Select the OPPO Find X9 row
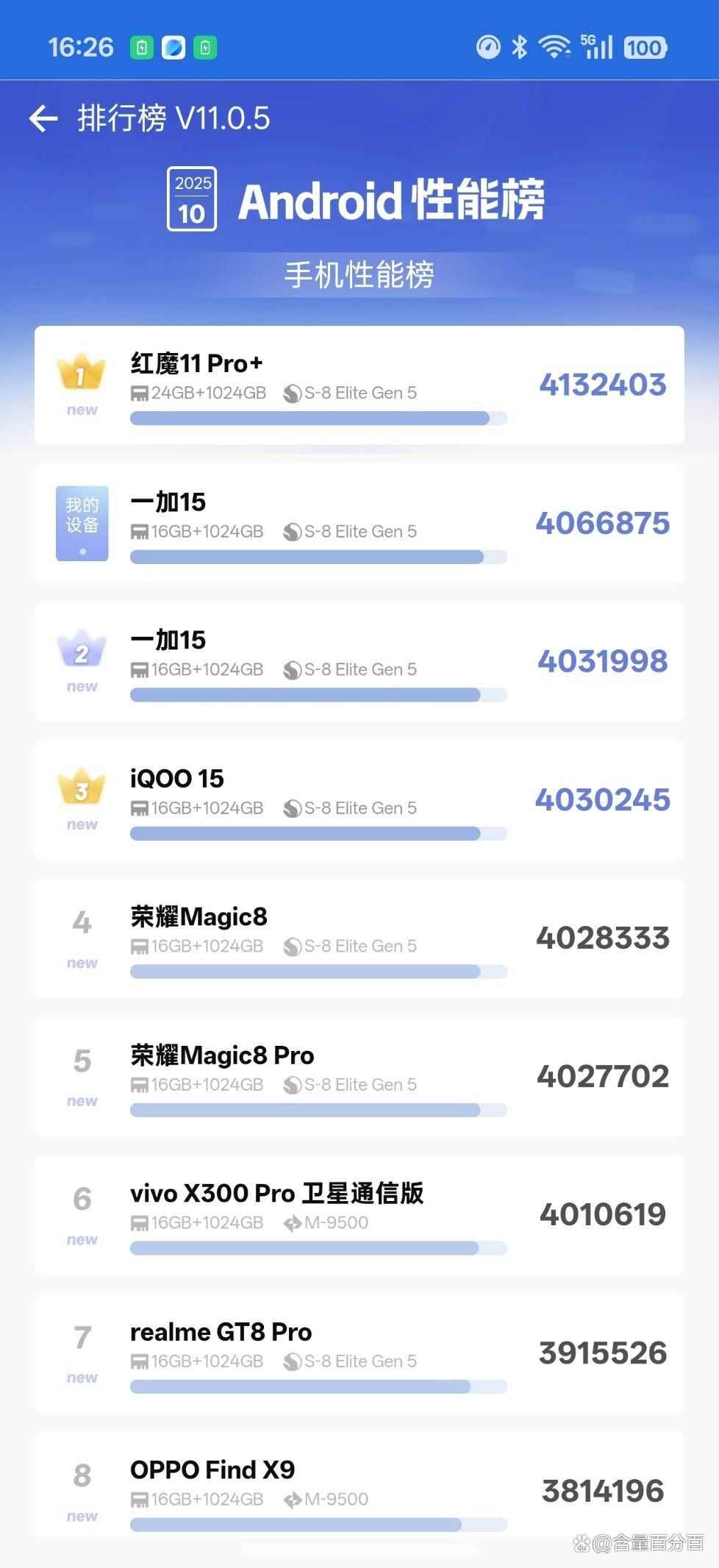The width and height of the screenshot is (719, 1568). (359, 1489)
